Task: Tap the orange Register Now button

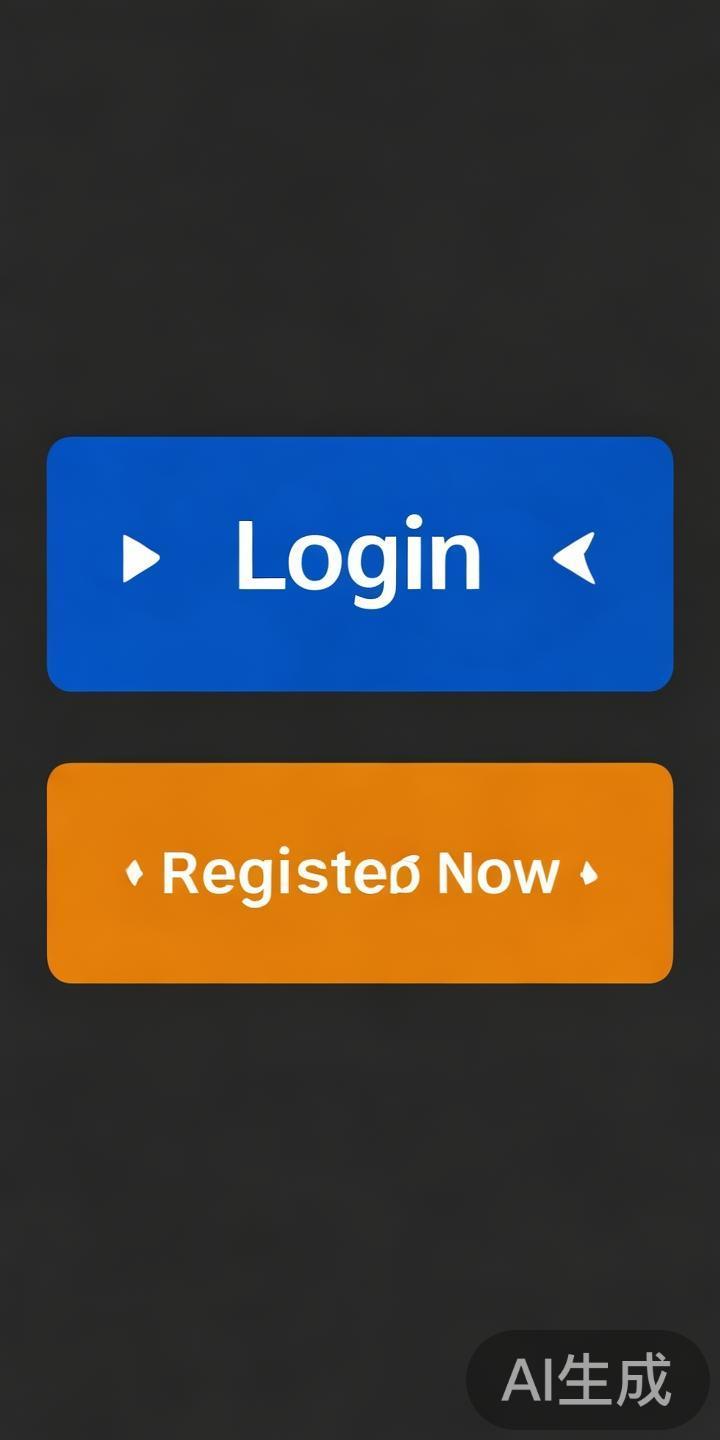Action: (x=359, y=873)
